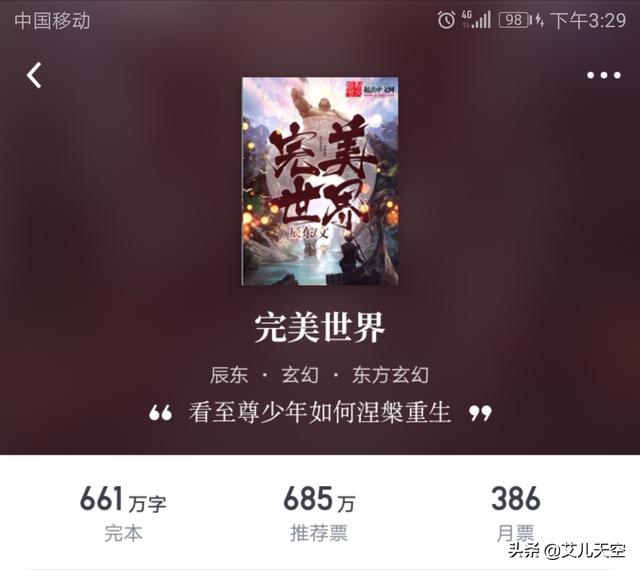640x573 pixels.
Task: Open the 玄幻 category
Action: [299, 375]
